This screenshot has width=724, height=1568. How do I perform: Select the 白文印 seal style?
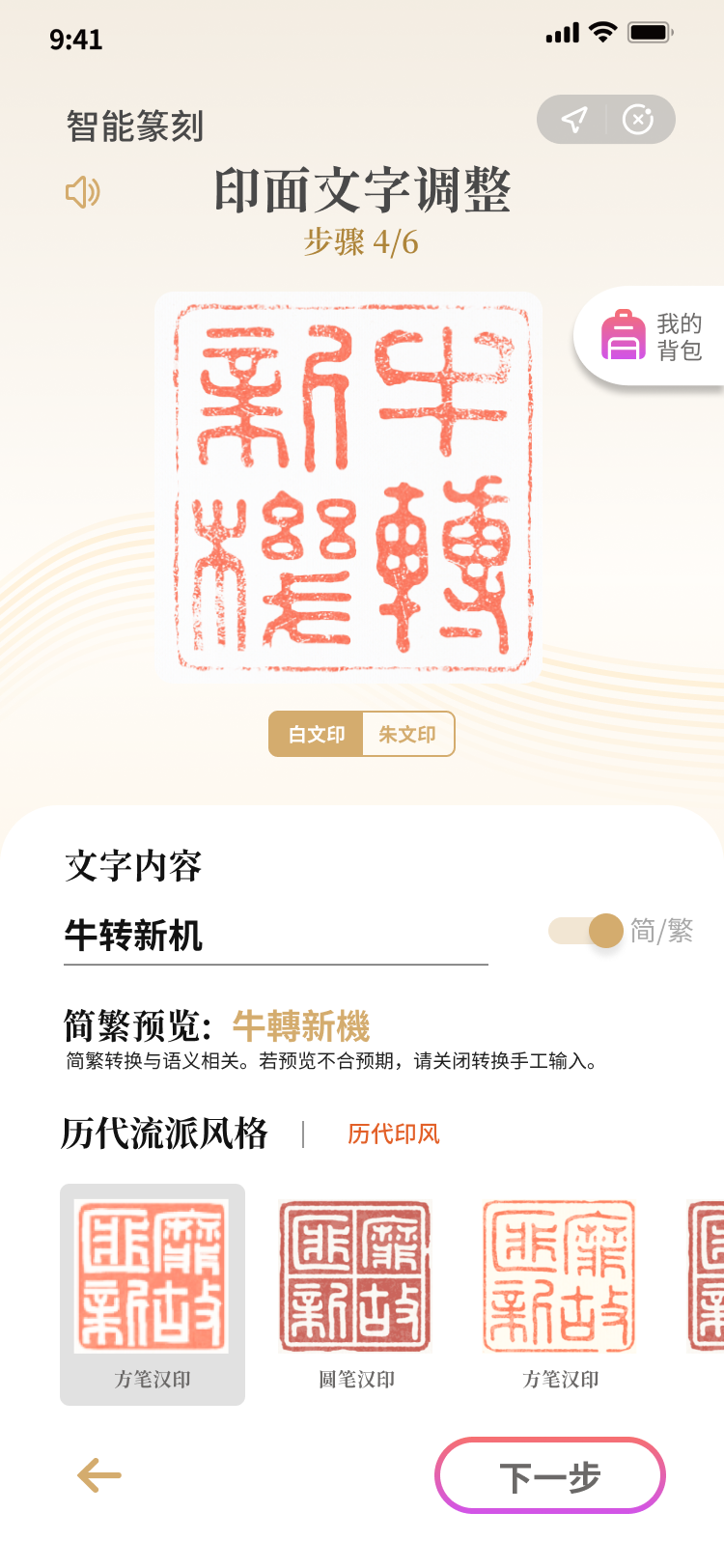click(x=317, y=735)
